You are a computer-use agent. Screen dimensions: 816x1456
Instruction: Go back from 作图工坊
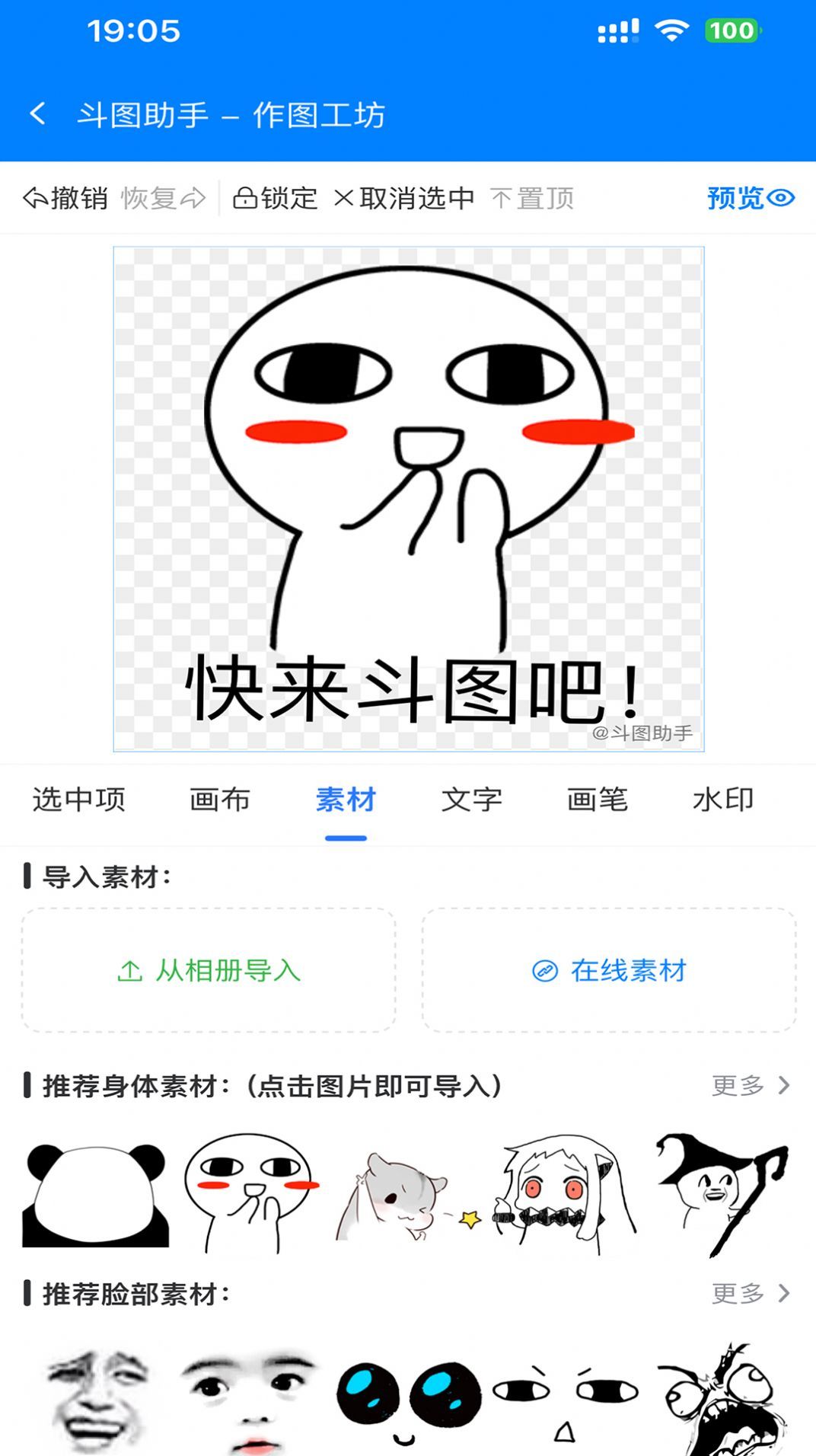point(38,114)
